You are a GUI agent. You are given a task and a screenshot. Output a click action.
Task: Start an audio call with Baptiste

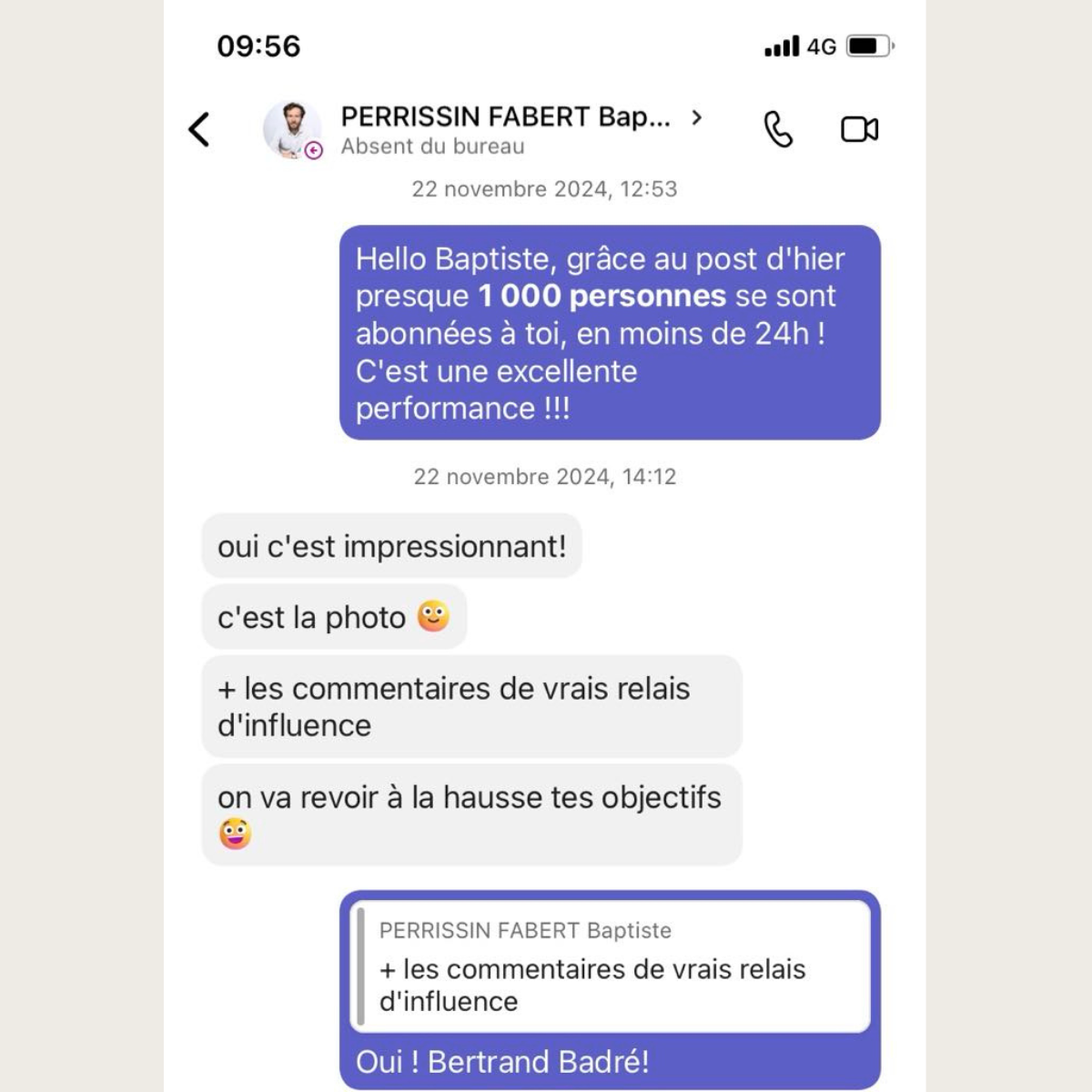pyautogui.click(x=778, y=129)
